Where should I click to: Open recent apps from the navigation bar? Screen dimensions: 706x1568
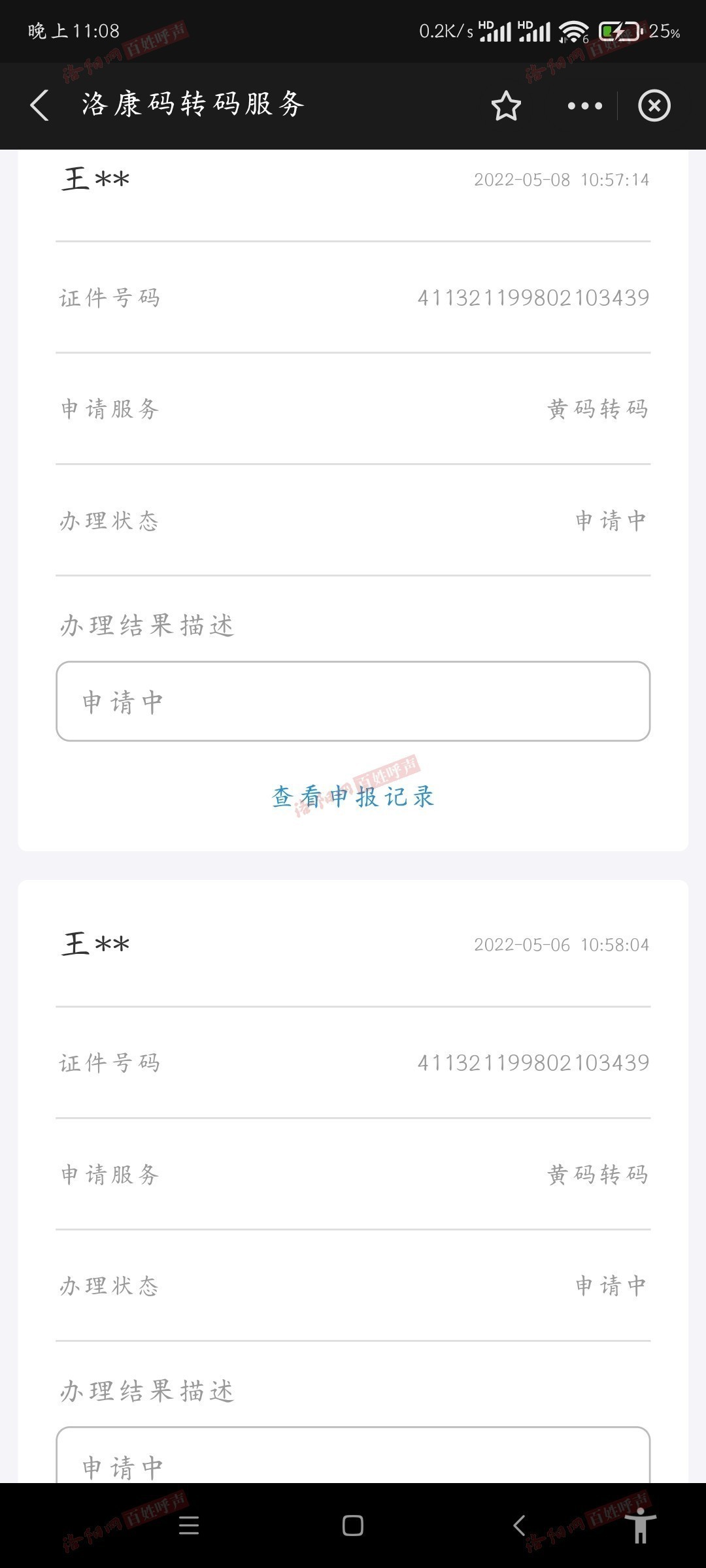click(189, 1526)
